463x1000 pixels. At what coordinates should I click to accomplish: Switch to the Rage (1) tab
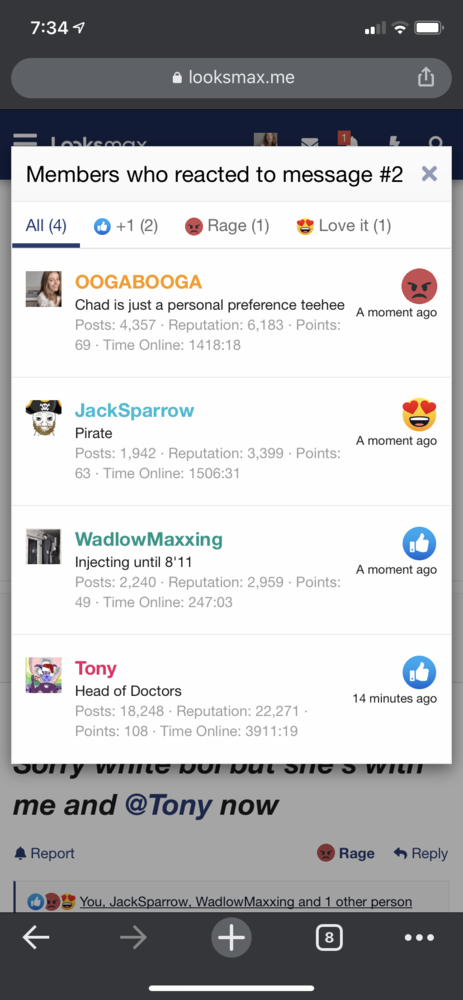(227, 226)
